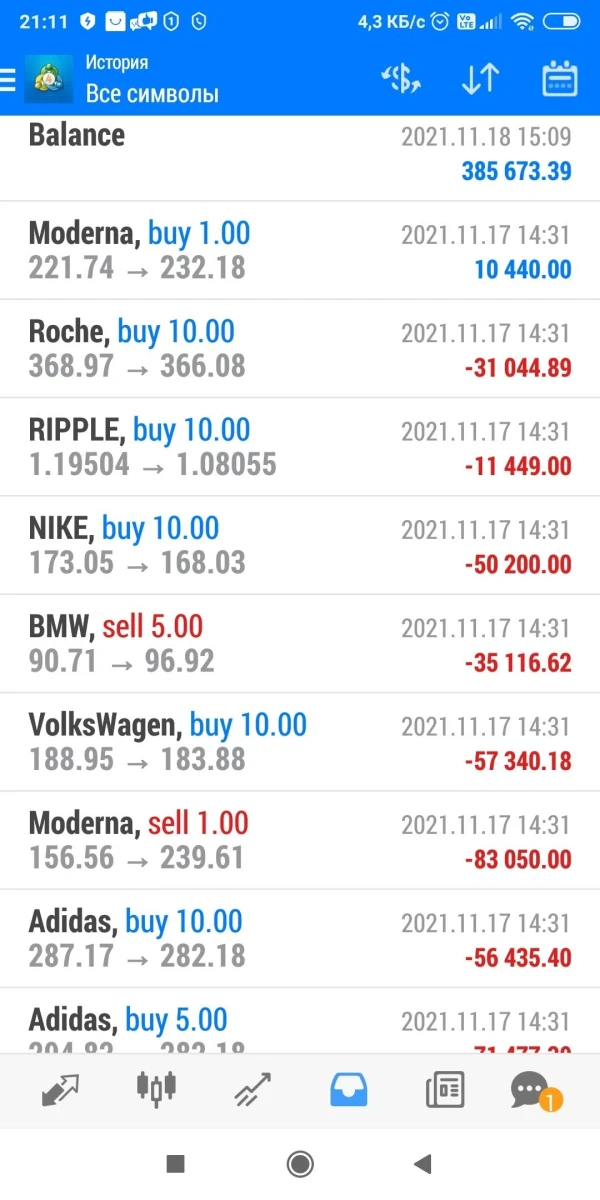
Task: Expand the BMW sell 5.00 deal
Action: 300,643
